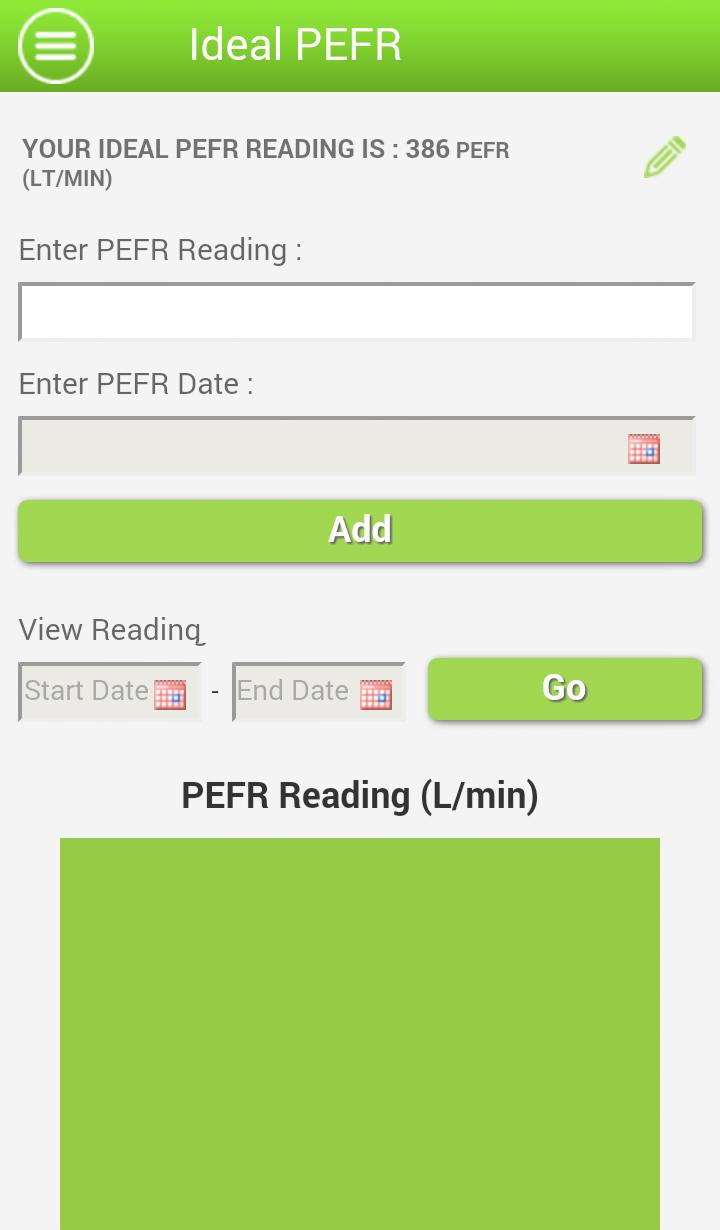Open the PEFR date picker field
This screenshot has height=1230, width=720.
click(x=356, y=446)
